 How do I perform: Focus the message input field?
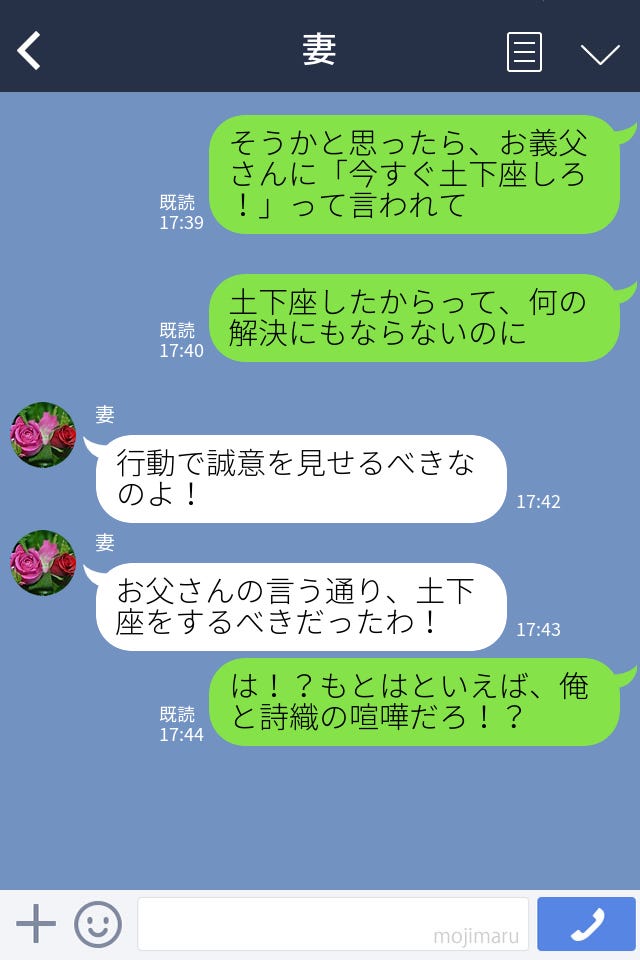(332, 924)
